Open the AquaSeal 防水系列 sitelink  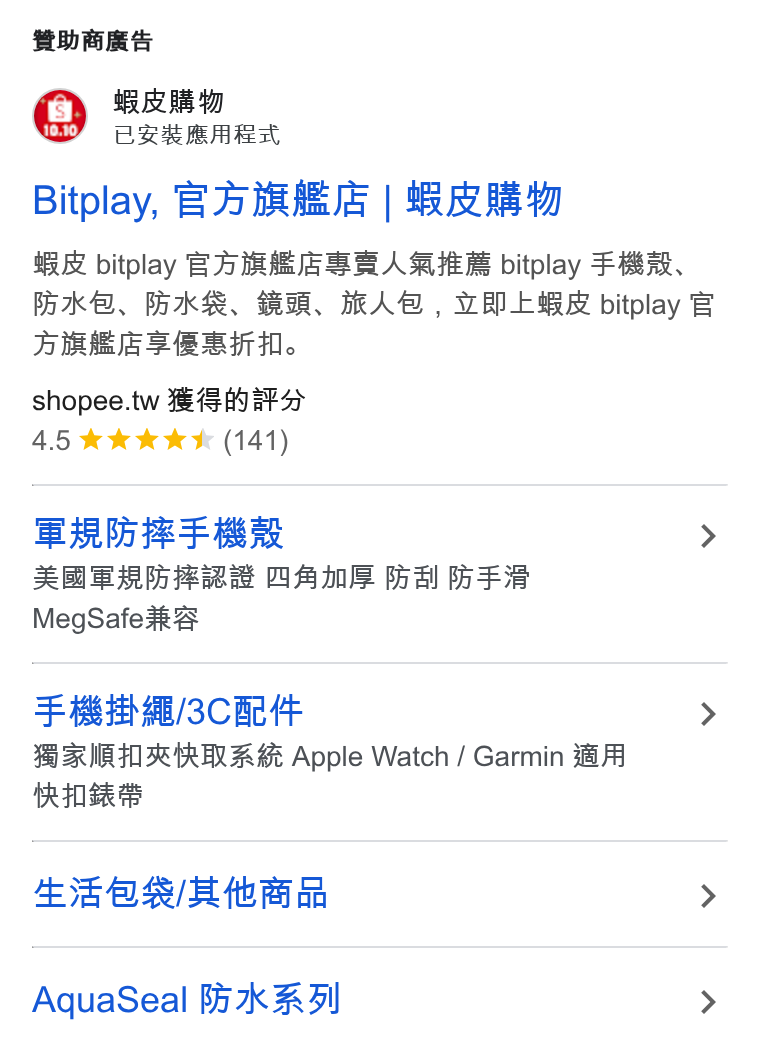click(380, 1000)
